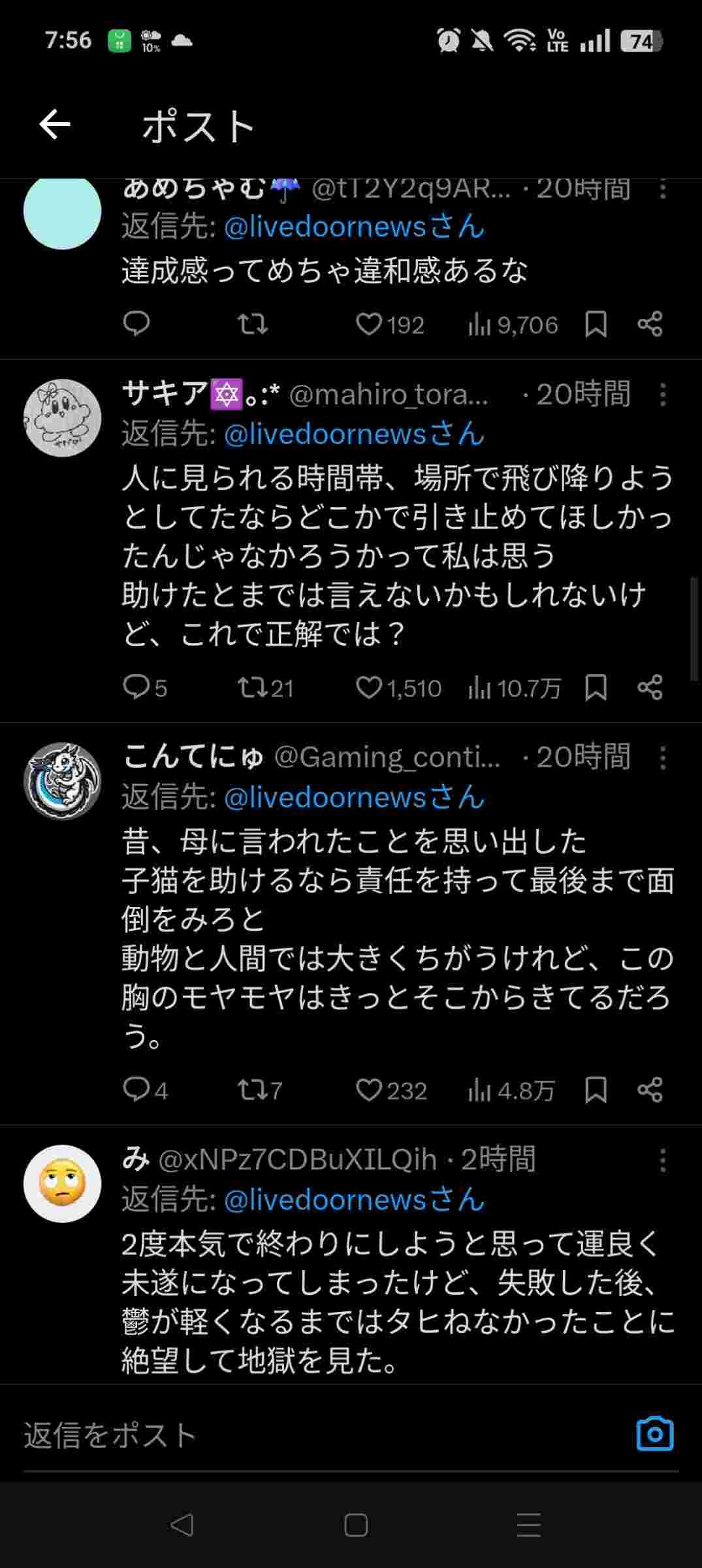The width and height of the screenshot is (702, 1568).
Task: Bookmark あめちゃむ's reply
Action: click(x=596, y=324)
